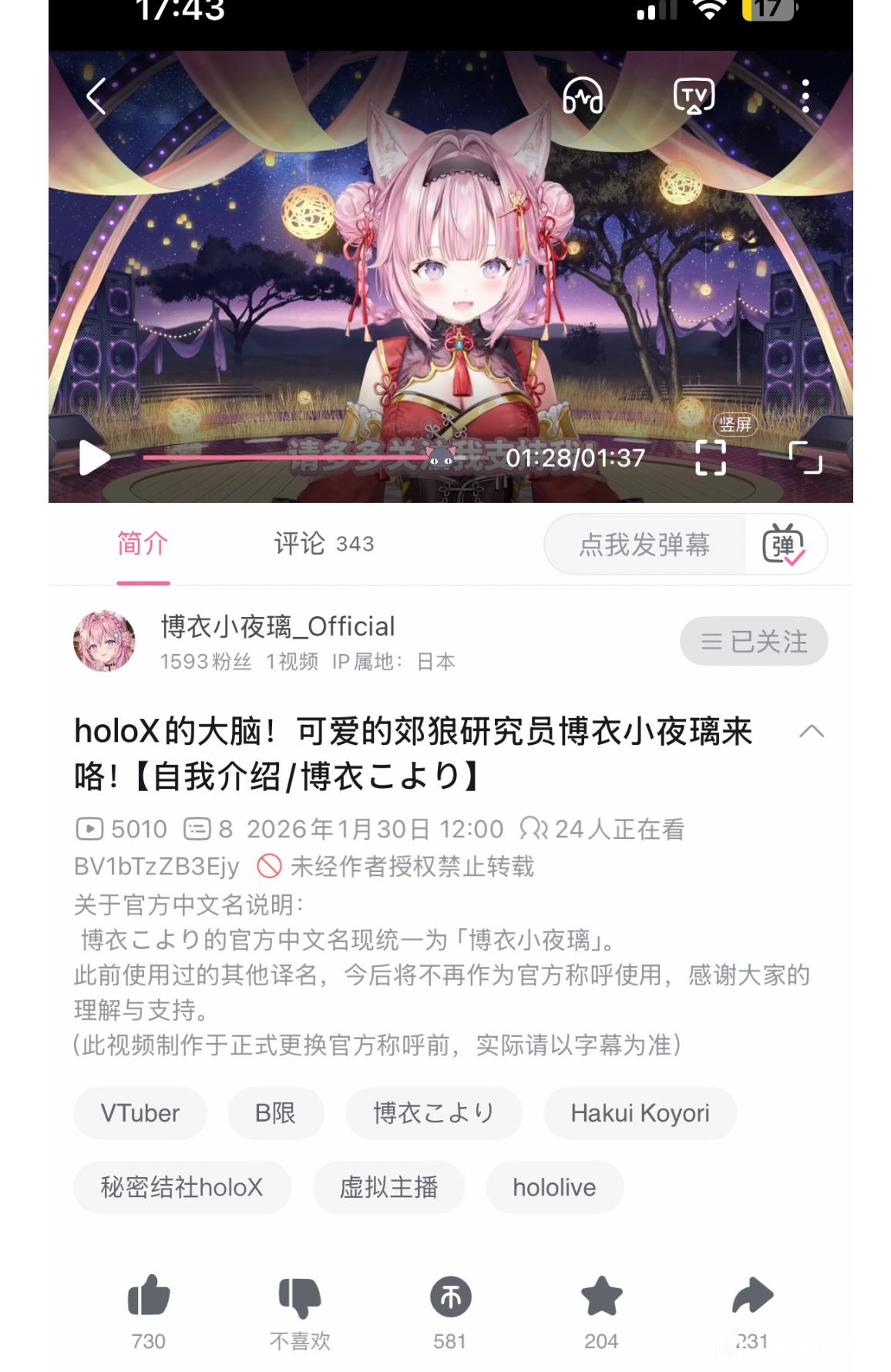The width and height of the screenshot is (891, 1372).
Task: Cast video to TV
Action: click(694, 97)
